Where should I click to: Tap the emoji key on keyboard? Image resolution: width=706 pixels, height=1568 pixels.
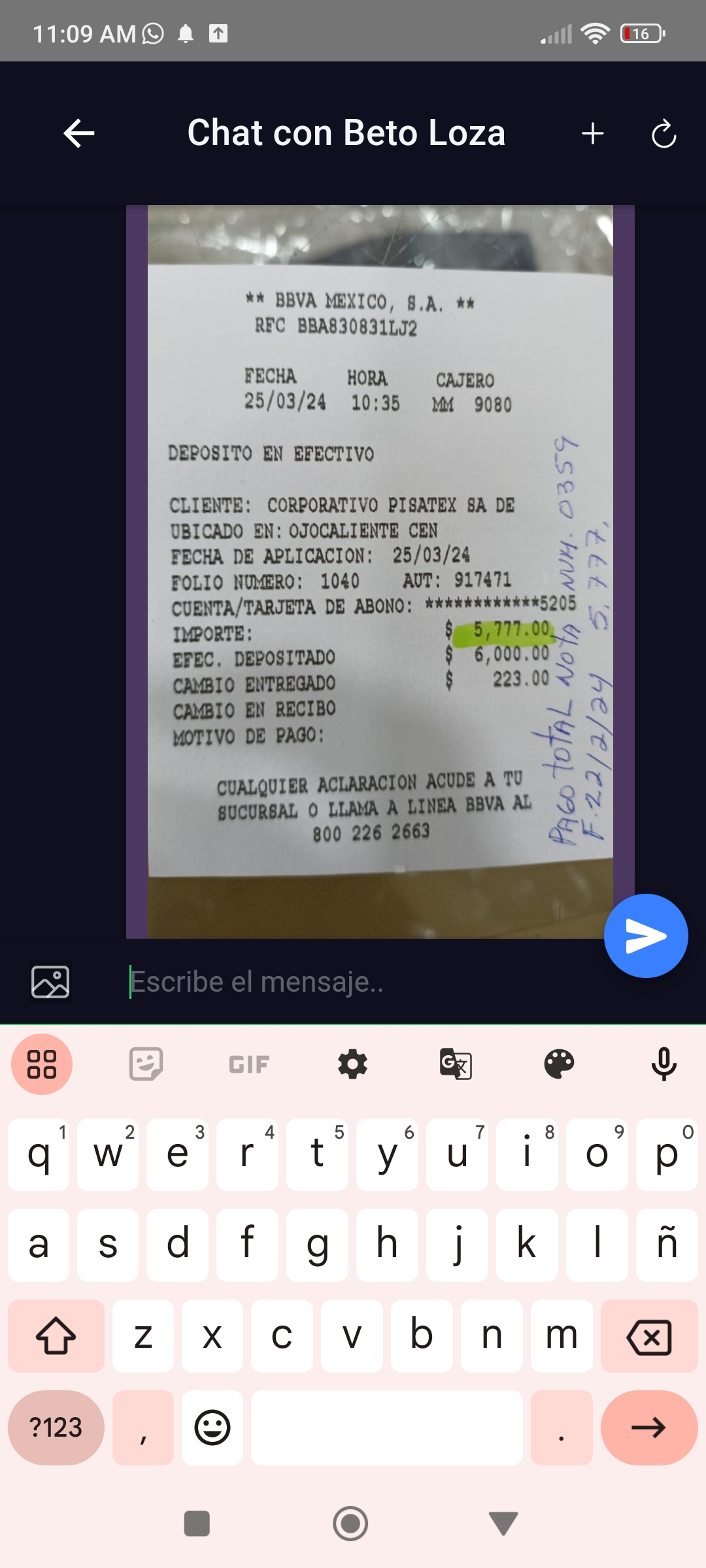click(x=212, y=1428)
